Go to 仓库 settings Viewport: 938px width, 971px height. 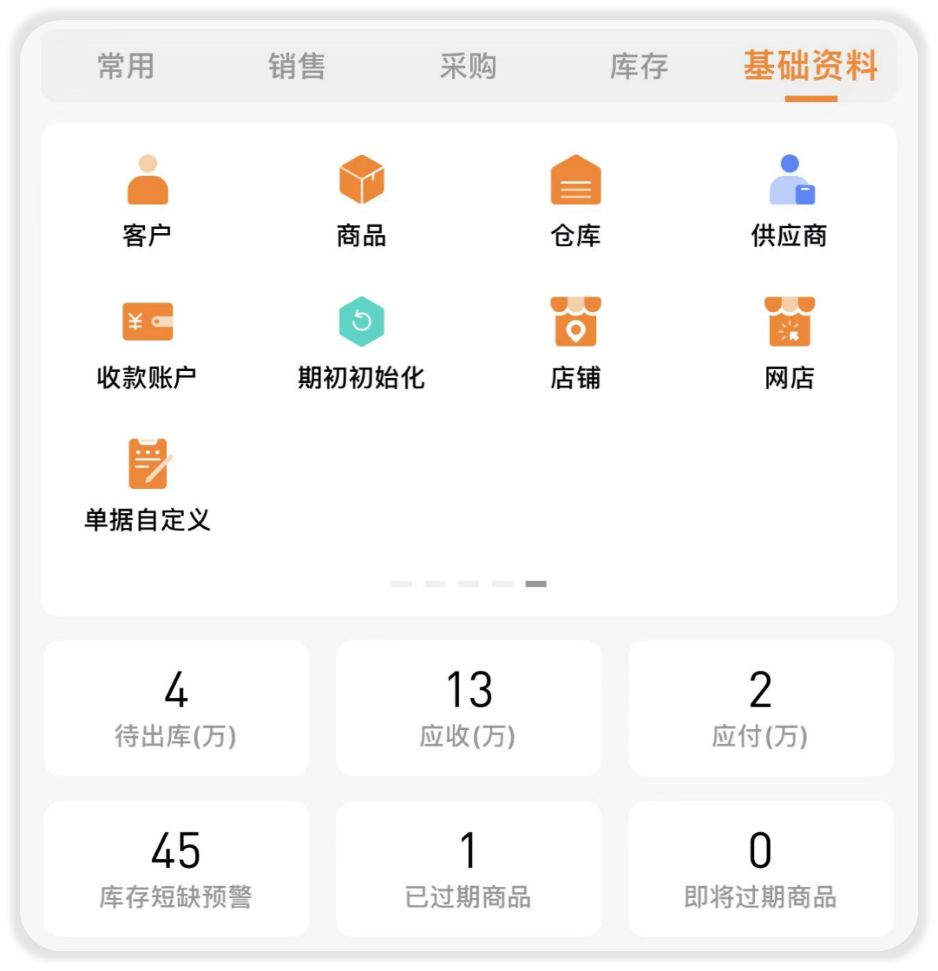coord(575,201)
